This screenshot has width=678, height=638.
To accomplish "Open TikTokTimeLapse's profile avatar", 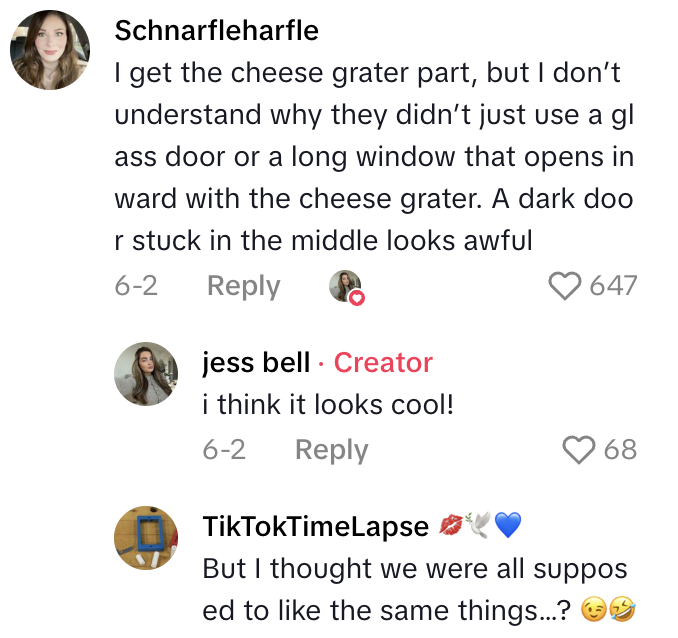I will [x=147, y=538].
